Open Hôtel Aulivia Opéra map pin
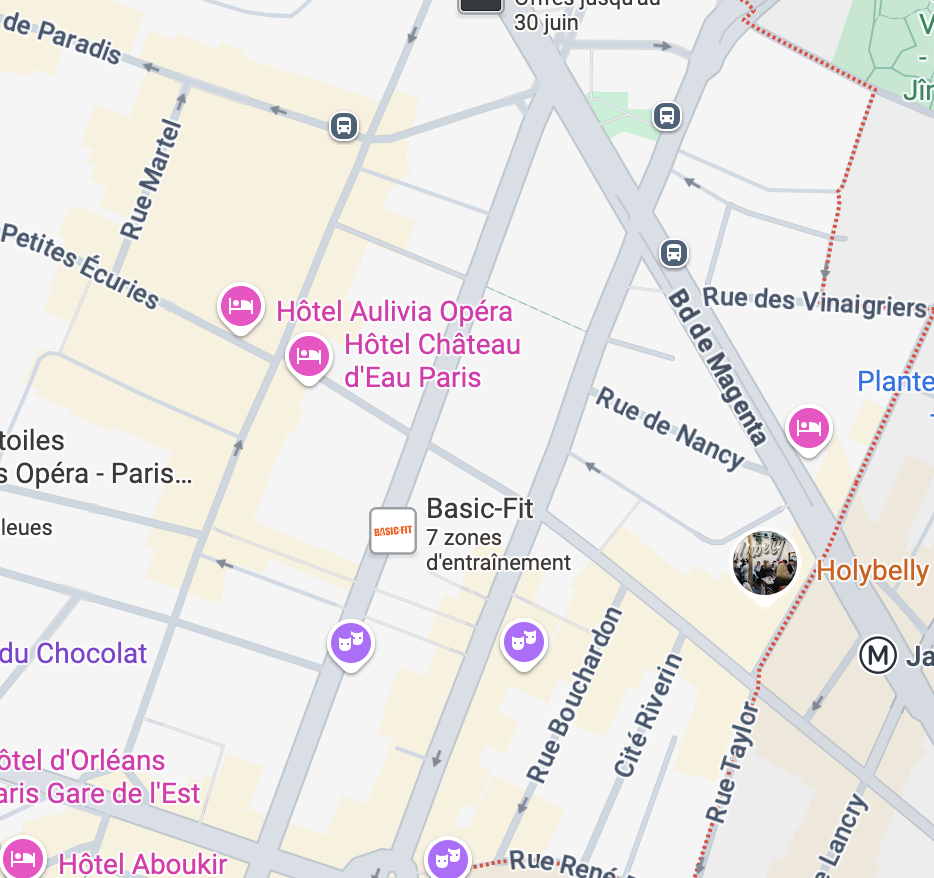 pyautogui.click(x=240, y=305)
